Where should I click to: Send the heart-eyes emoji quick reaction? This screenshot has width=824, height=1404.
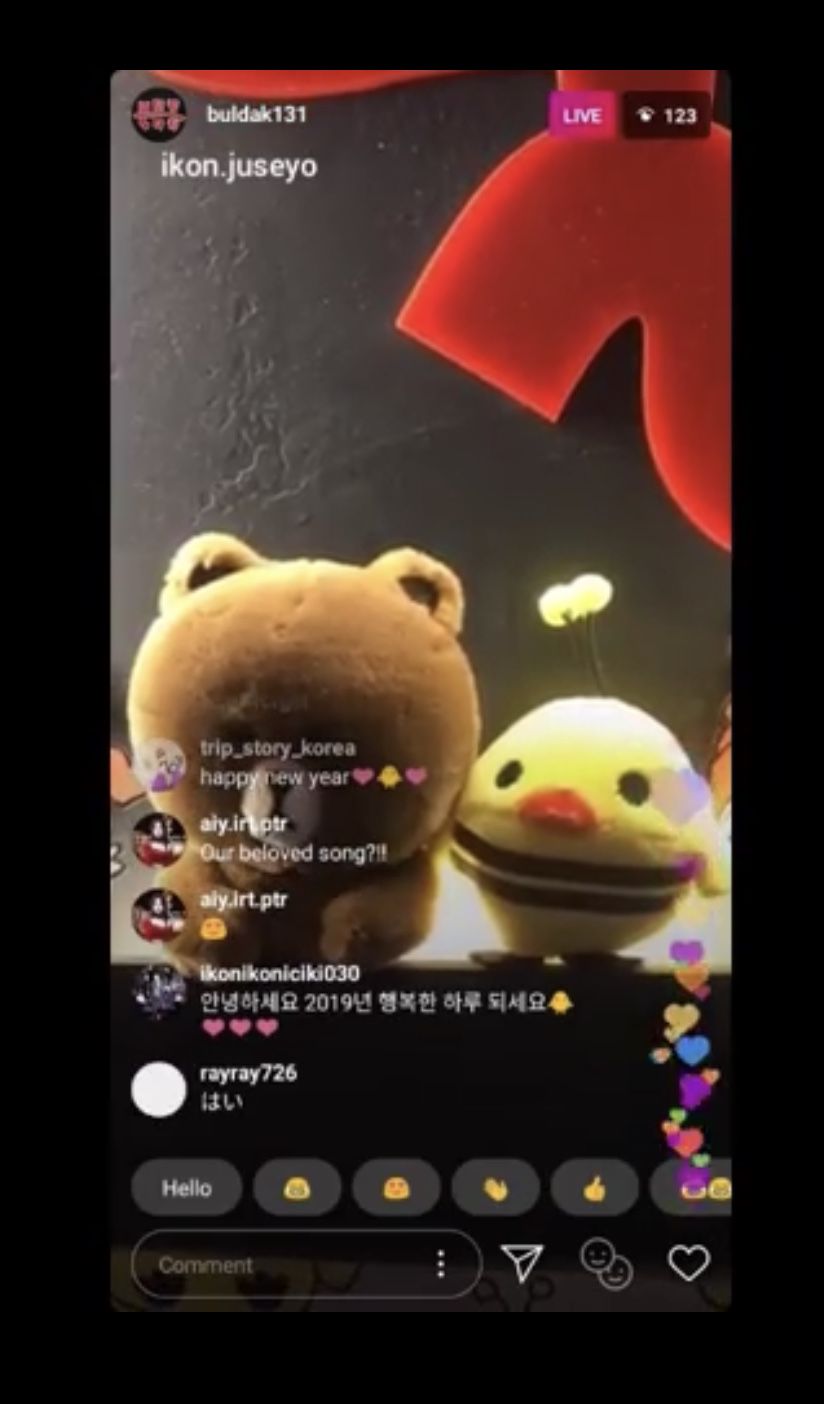(396, 1188)
